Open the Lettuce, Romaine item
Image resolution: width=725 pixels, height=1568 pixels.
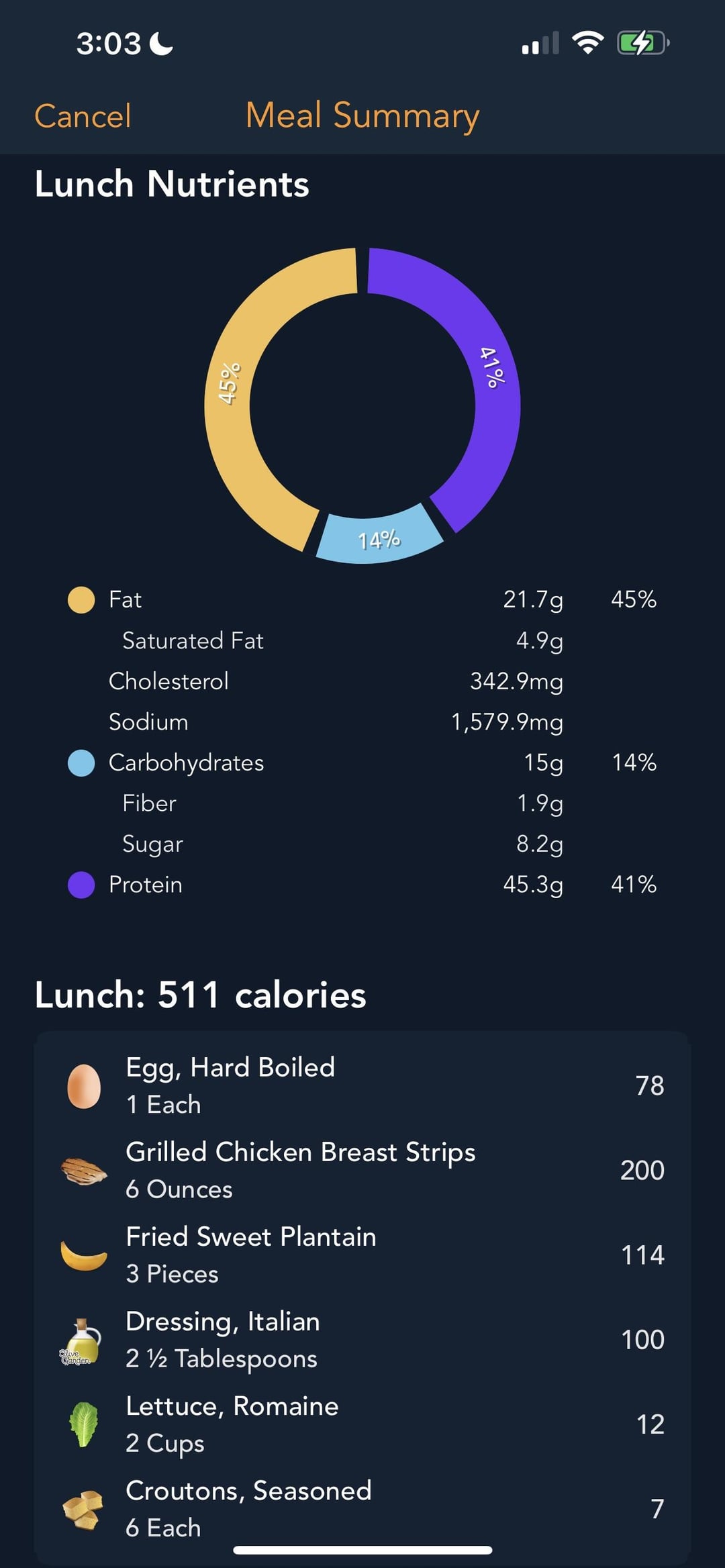pos(362,1424)
